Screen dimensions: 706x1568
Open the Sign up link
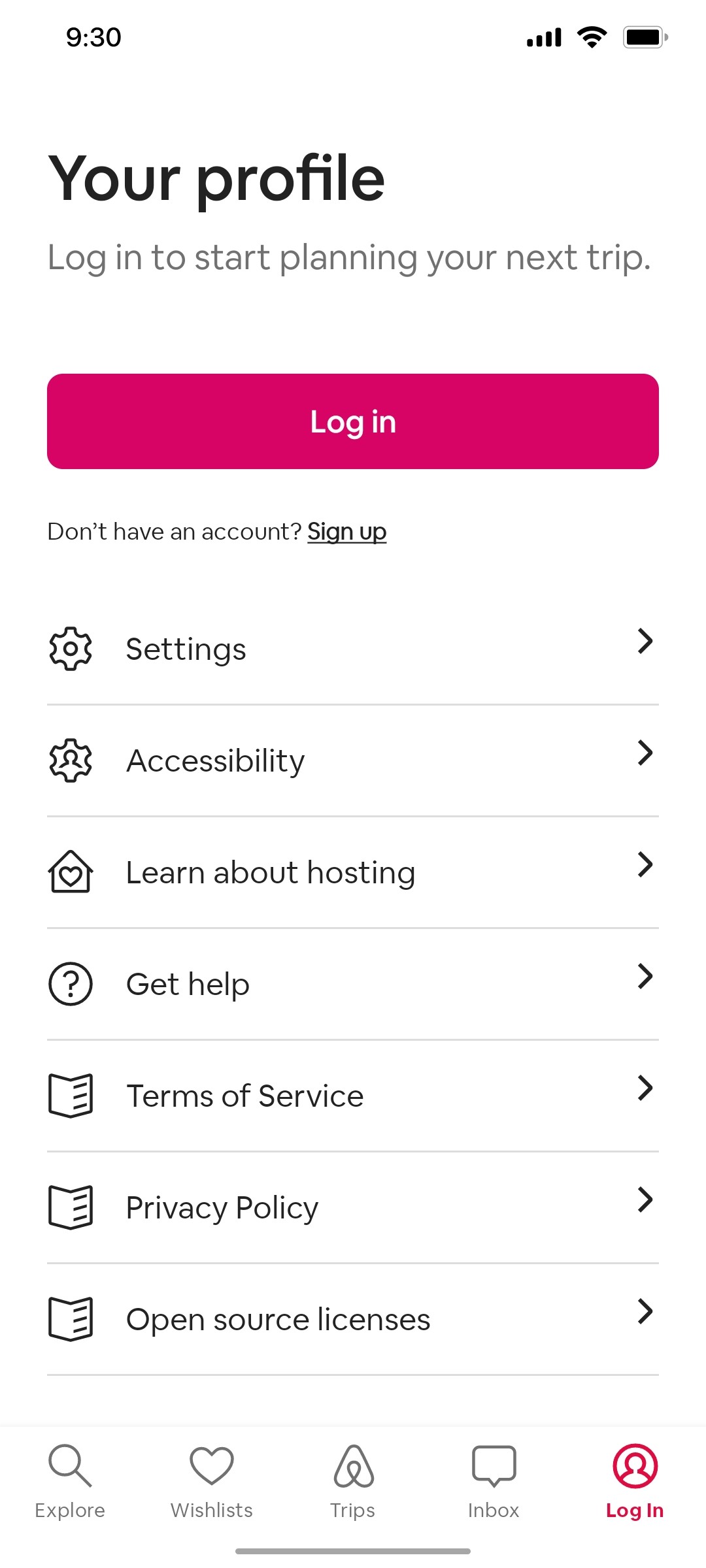click(x=347, y=531)
